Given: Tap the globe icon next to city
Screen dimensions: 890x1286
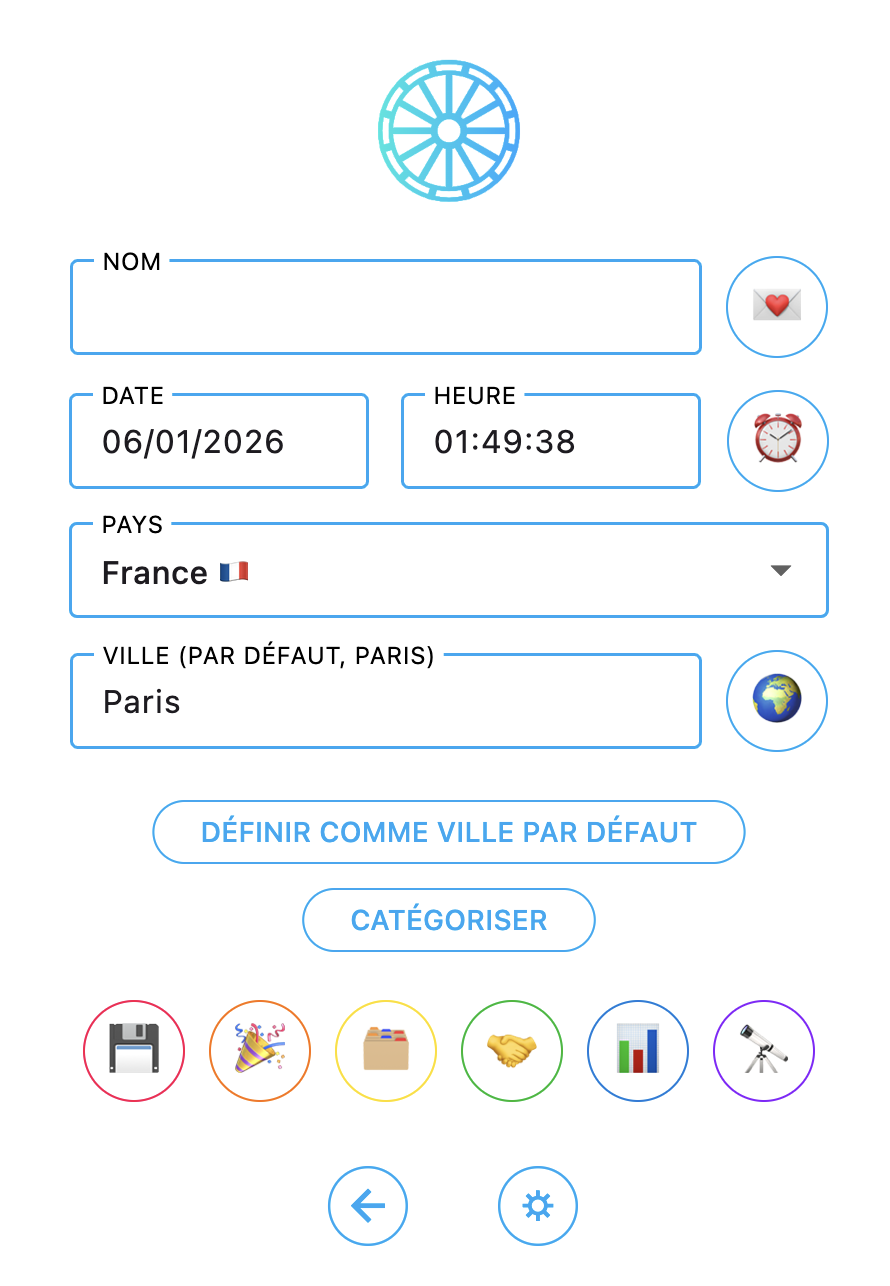Looking at the screenshot, I should (777, 700).
